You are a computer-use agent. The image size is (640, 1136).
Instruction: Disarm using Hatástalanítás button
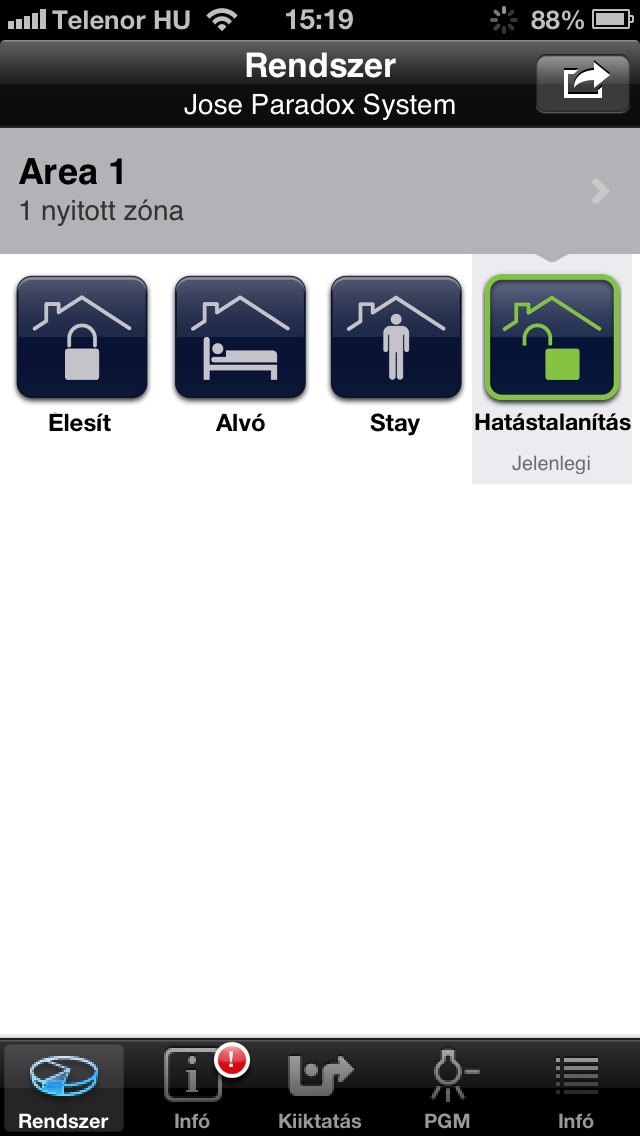coord(552,338)
